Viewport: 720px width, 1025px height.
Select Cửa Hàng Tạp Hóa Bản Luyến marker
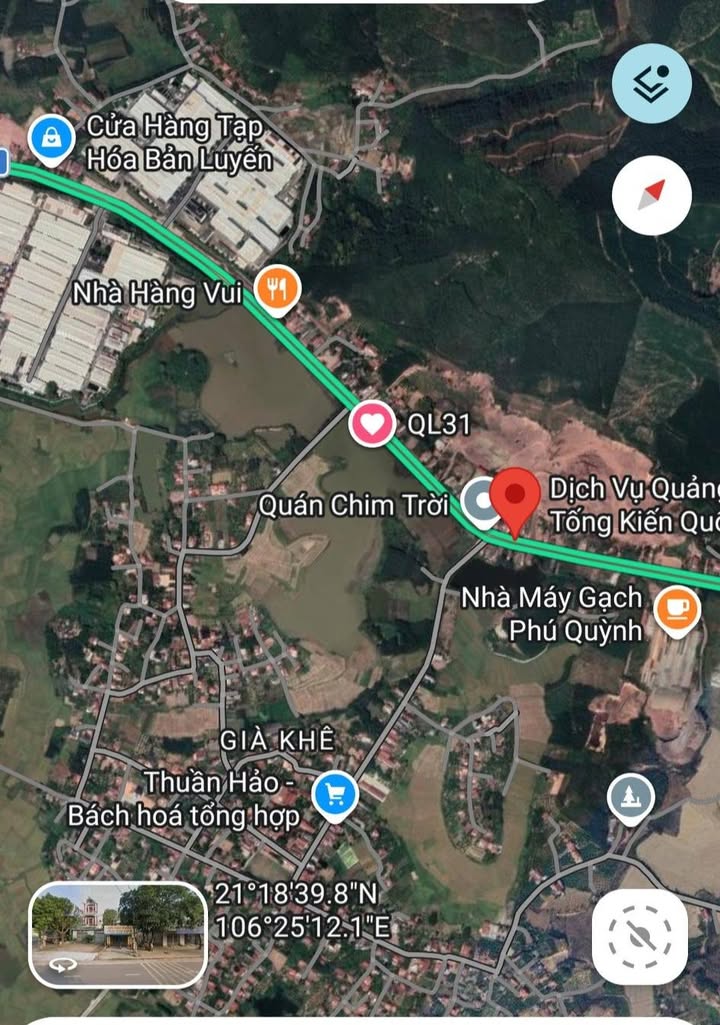pyautogui.click(x=50, y=139)
